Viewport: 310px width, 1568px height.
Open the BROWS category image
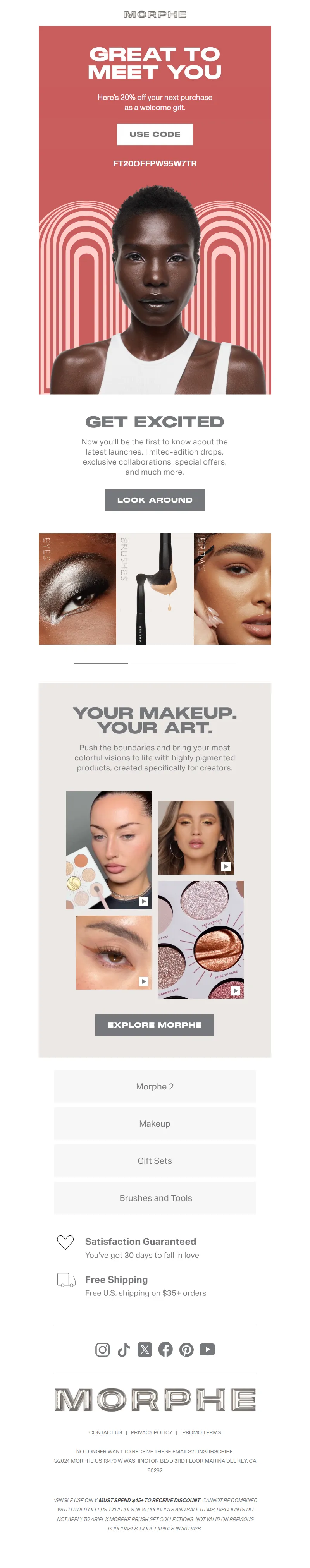(232, 588)
